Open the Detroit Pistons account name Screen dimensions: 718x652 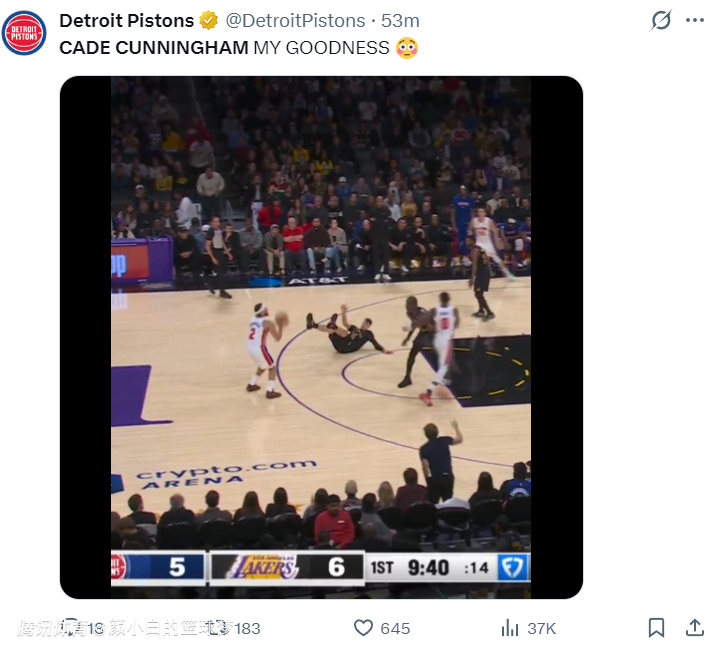(x=127, y=21)
